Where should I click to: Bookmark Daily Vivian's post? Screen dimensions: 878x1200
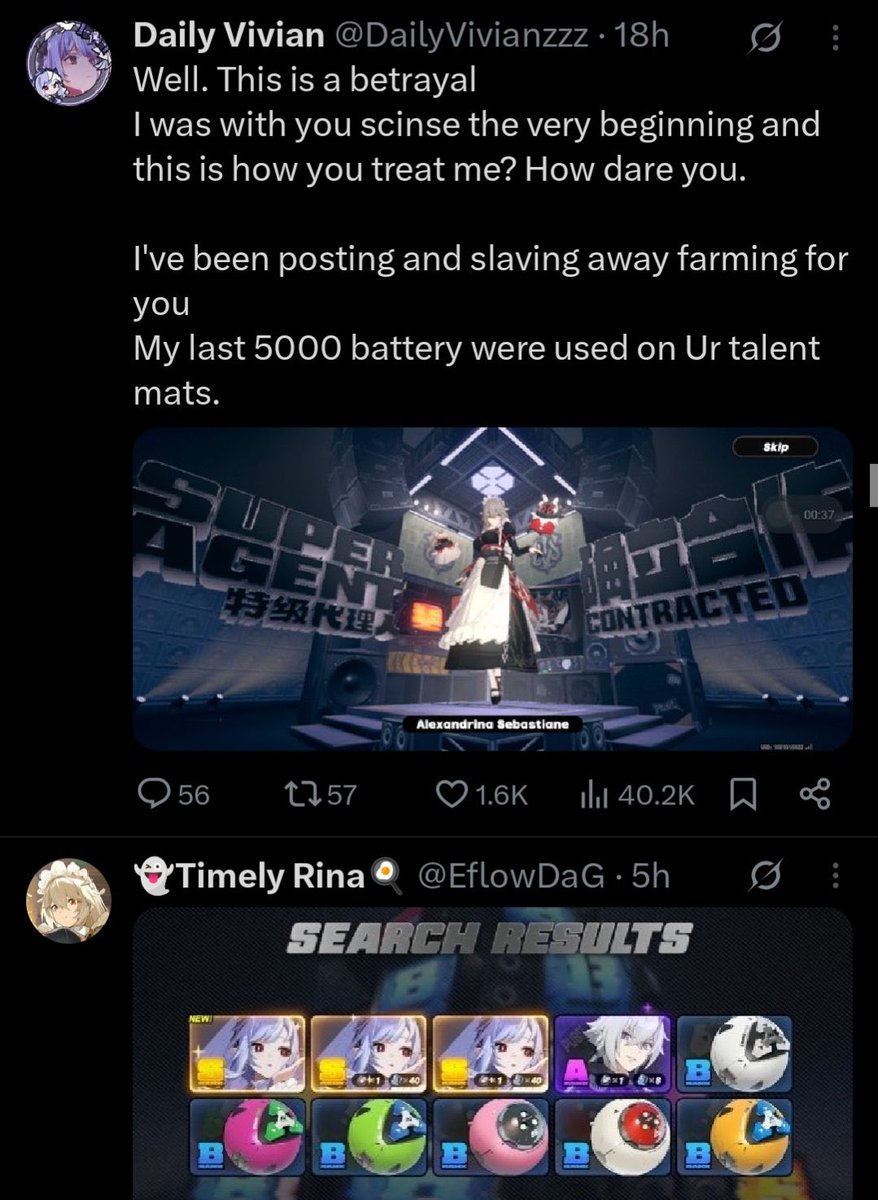click(743, 794)
